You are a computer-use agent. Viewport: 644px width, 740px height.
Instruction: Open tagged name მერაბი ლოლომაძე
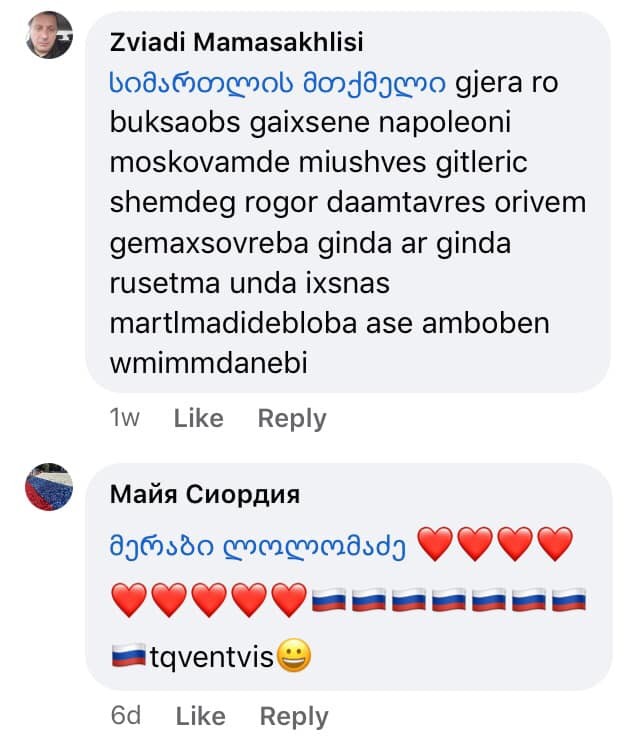coord(257,546)
